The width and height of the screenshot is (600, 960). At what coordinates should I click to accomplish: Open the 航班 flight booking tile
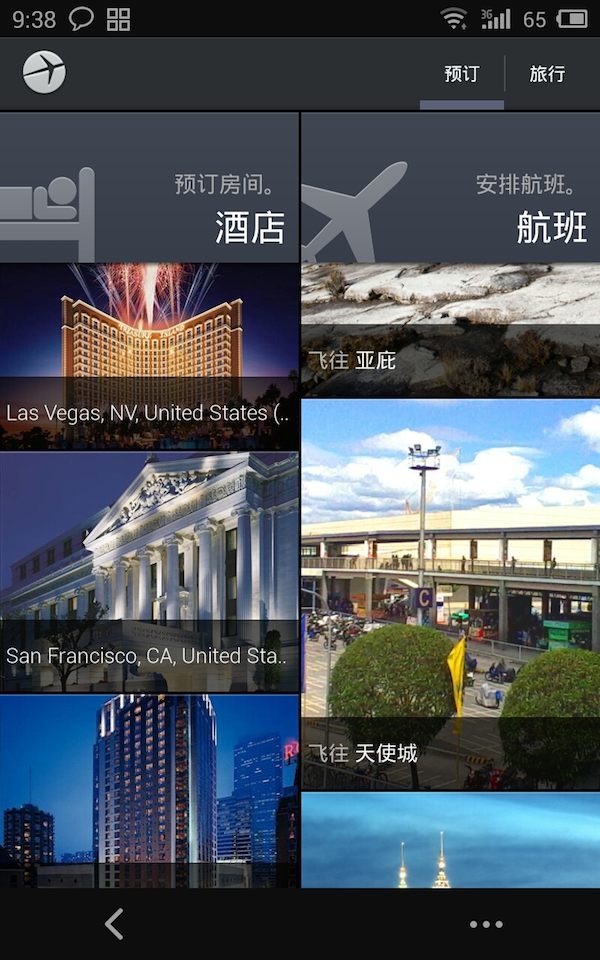pyautogui.click(x=450, y=188)
